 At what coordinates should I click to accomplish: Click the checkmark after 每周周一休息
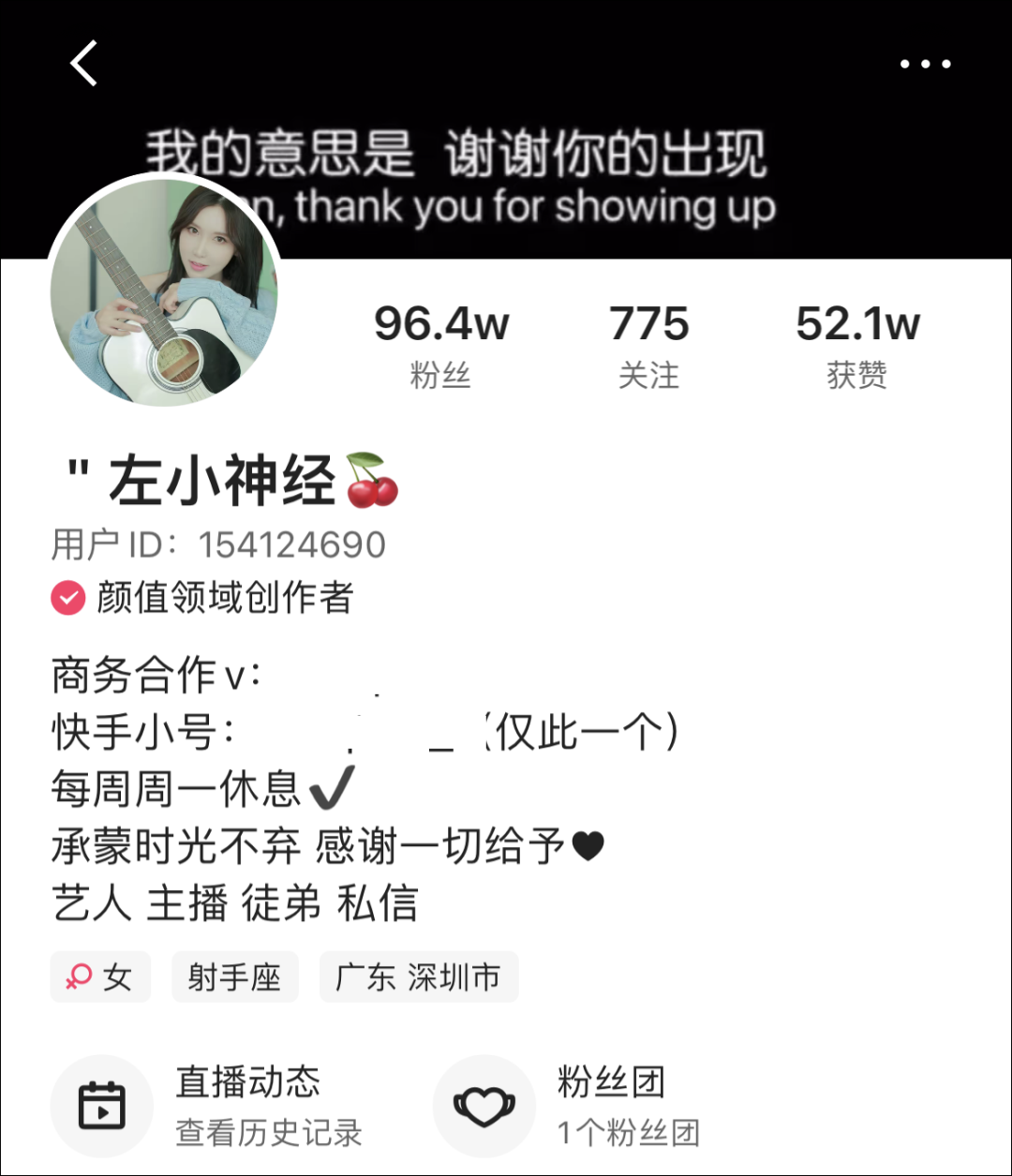pyautogui.click(x=330, y=787)
